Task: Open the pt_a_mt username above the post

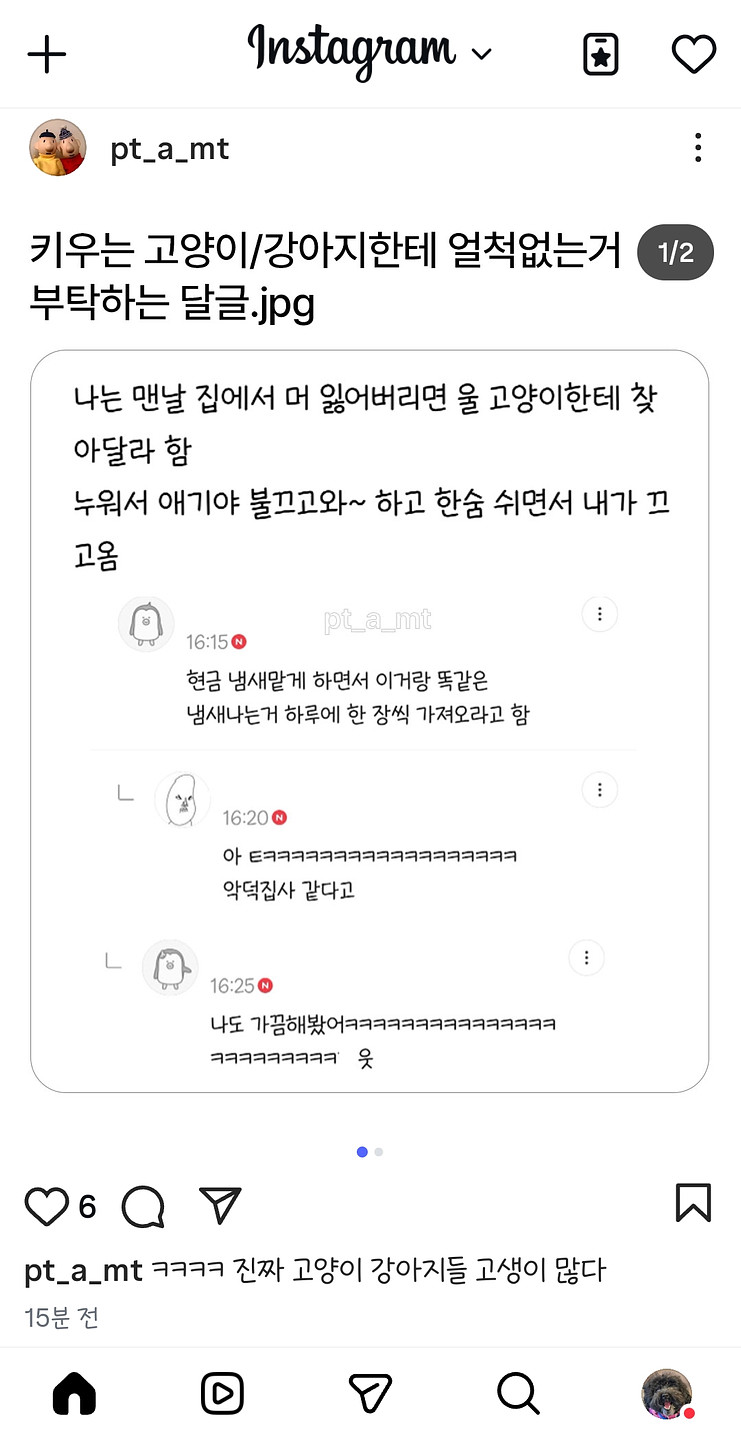Action: click(x=170, y=150)
